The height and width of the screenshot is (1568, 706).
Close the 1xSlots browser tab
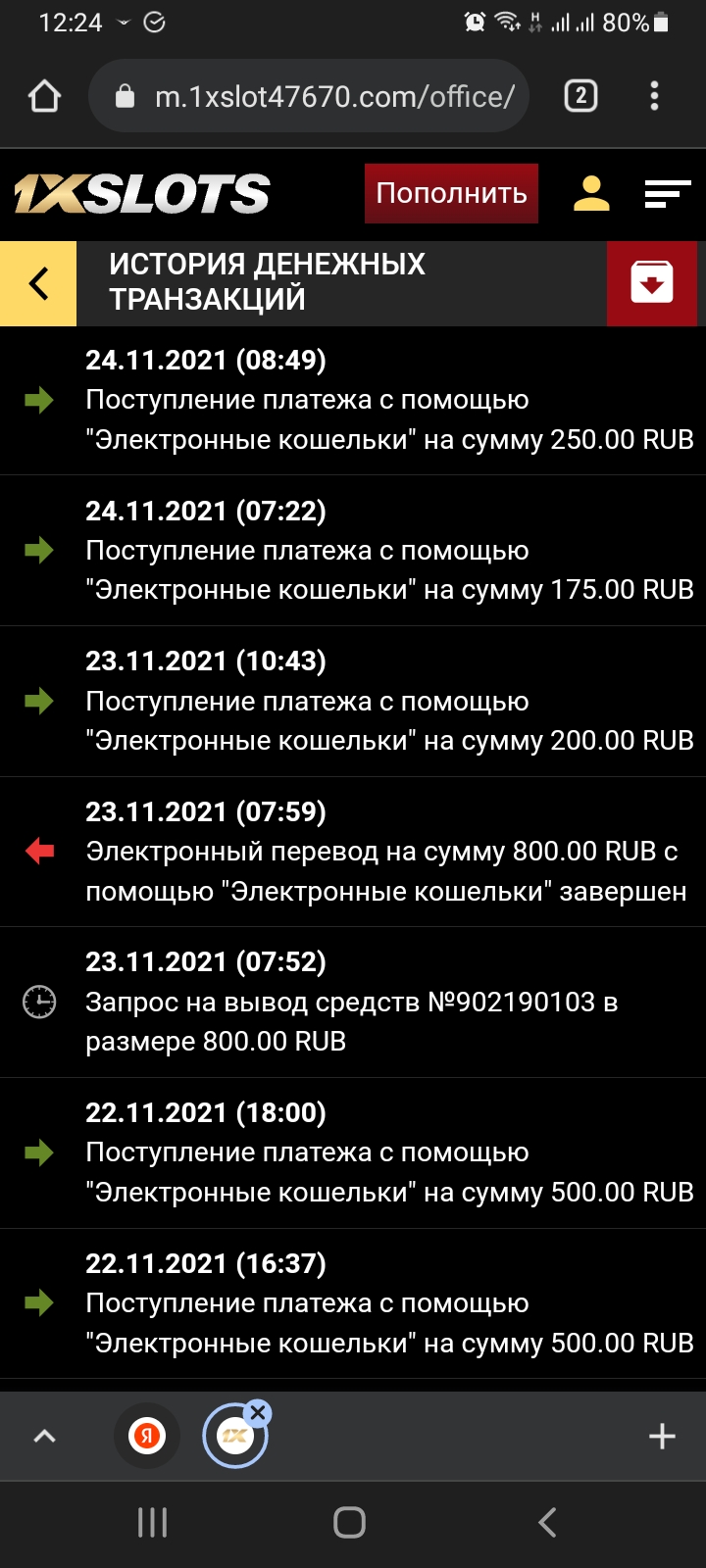(x=258, y=1412)
